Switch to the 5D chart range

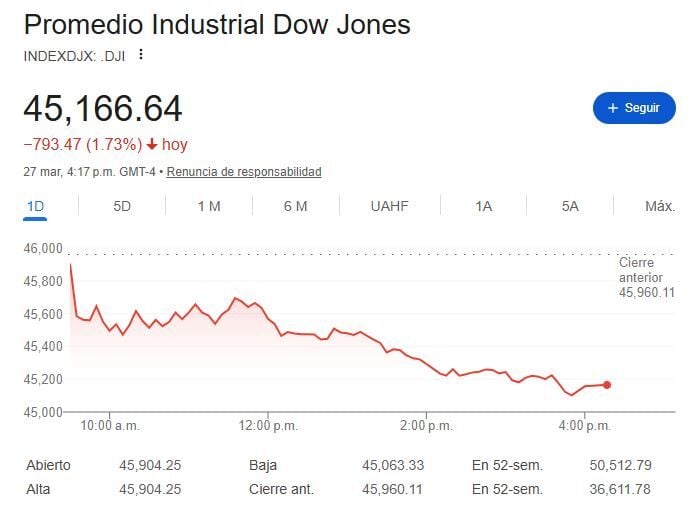(x=122, y=206)
